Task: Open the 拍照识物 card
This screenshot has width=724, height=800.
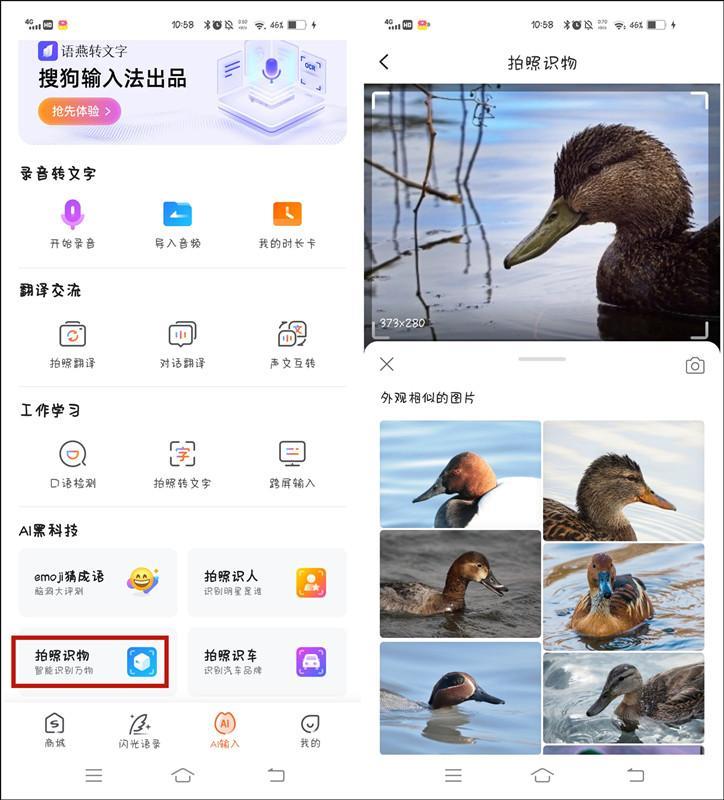Action: (90, 661)
